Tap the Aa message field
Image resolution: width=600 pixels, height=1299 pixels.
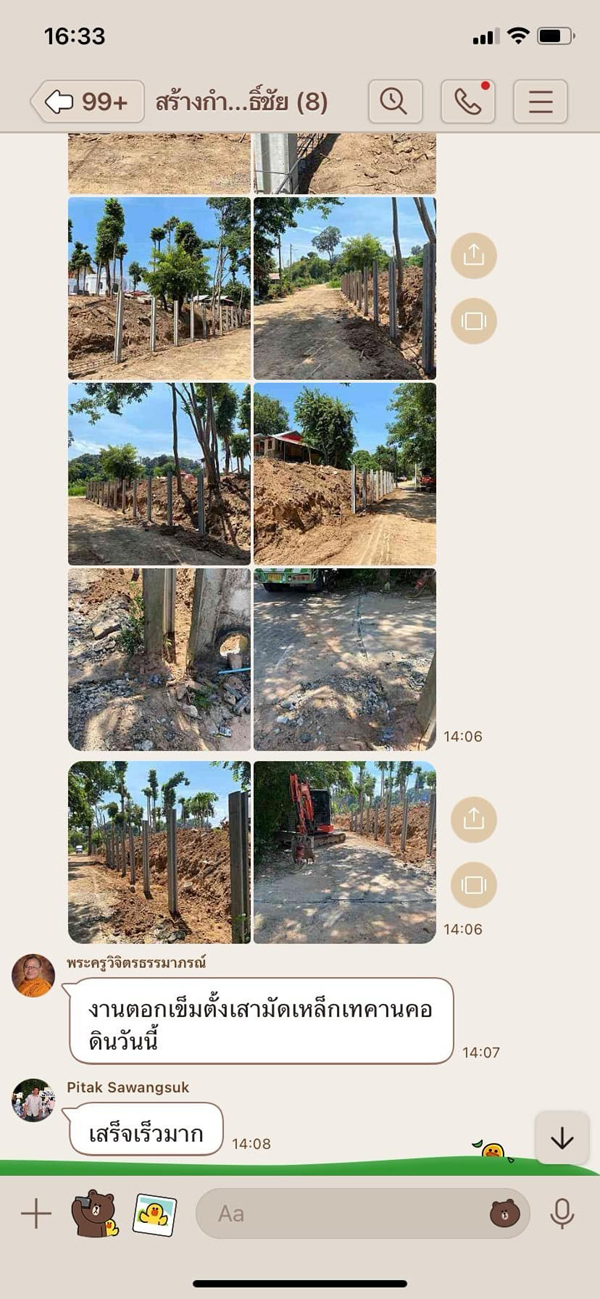point(340,1214)
